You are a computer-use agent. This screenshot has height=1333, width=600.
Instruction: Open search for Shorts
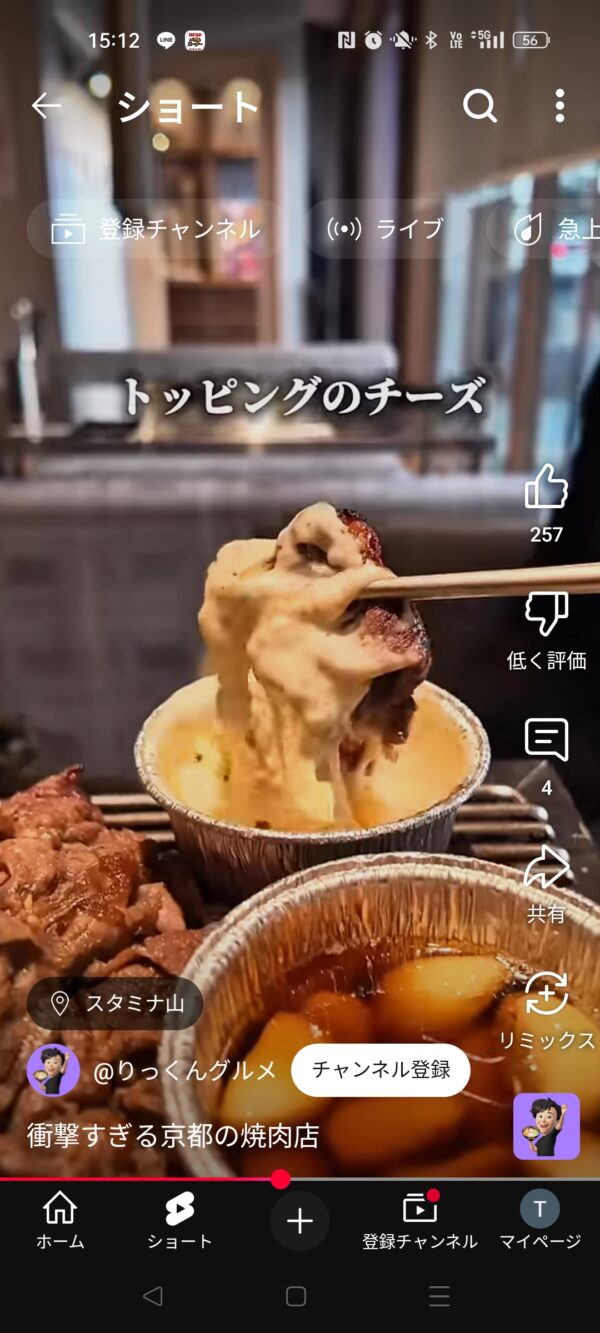(480, 105)
